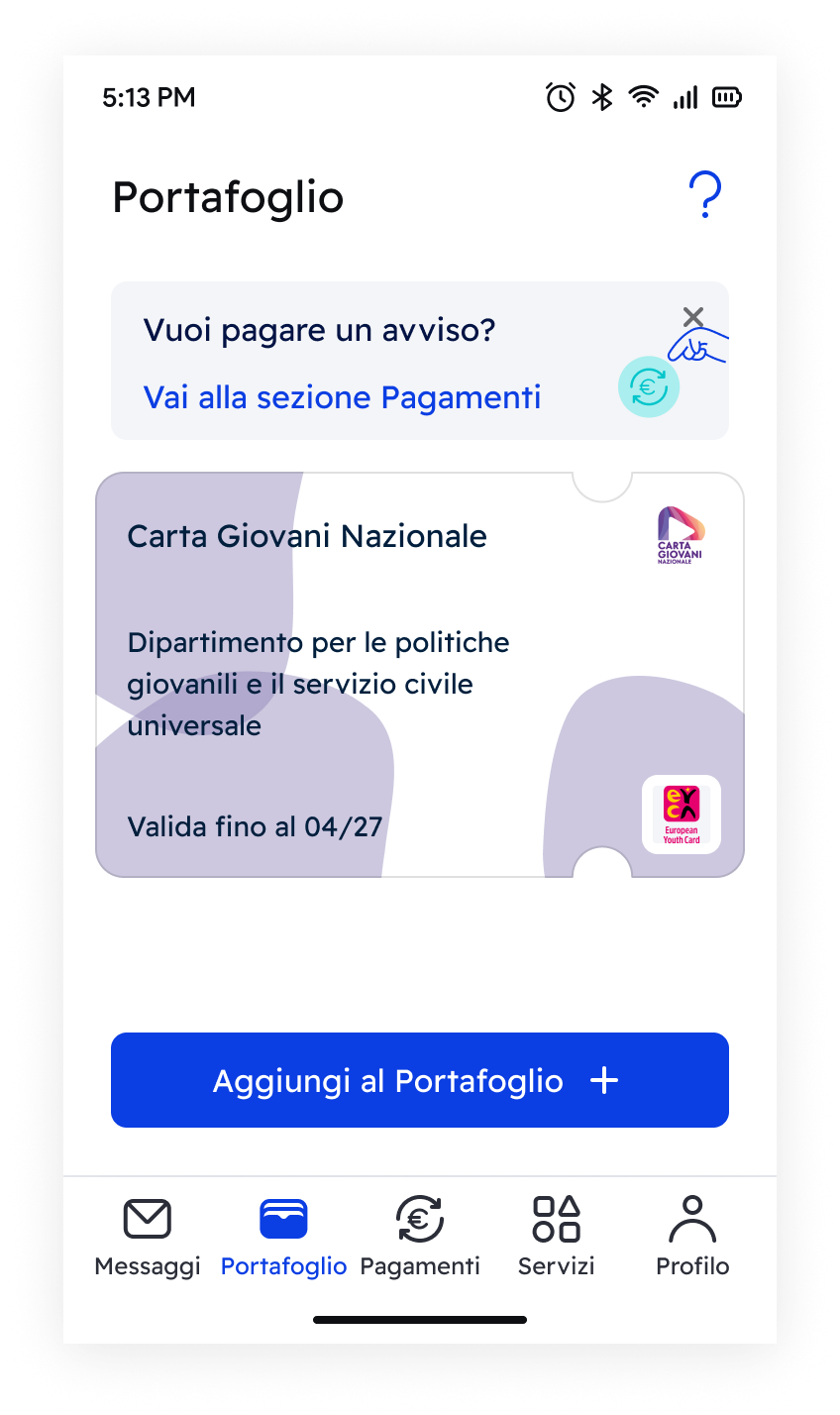This screenshot has width=840, height=1415.
Task: Dismiss the 'Vuoi pagare un avviso?' banner
Action: (693, 317)
